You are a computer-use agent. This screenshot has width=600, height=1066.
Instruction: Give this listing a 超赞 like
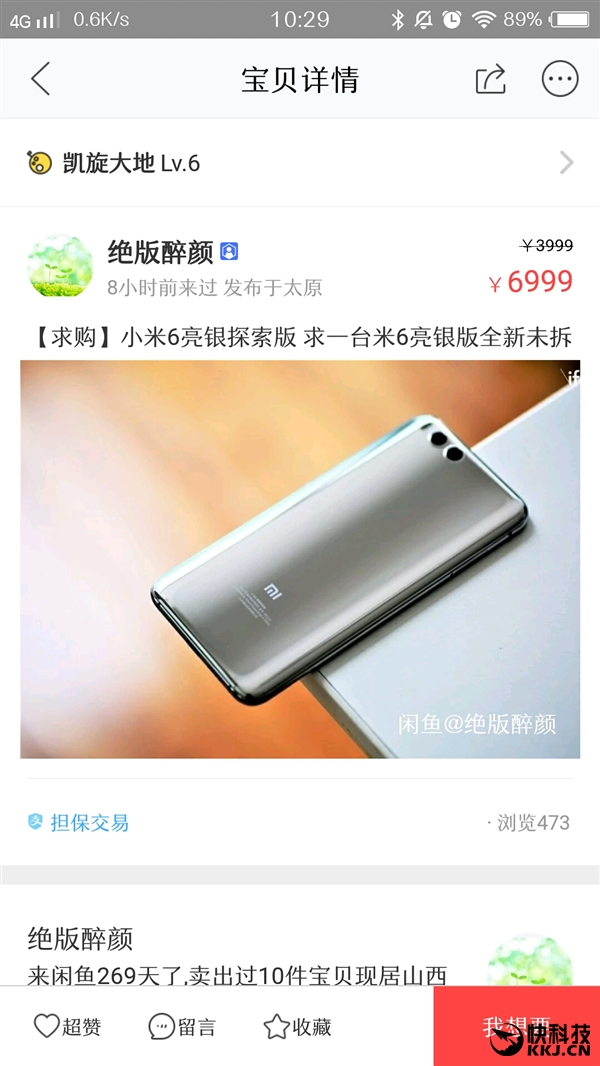click(68, 1026)
